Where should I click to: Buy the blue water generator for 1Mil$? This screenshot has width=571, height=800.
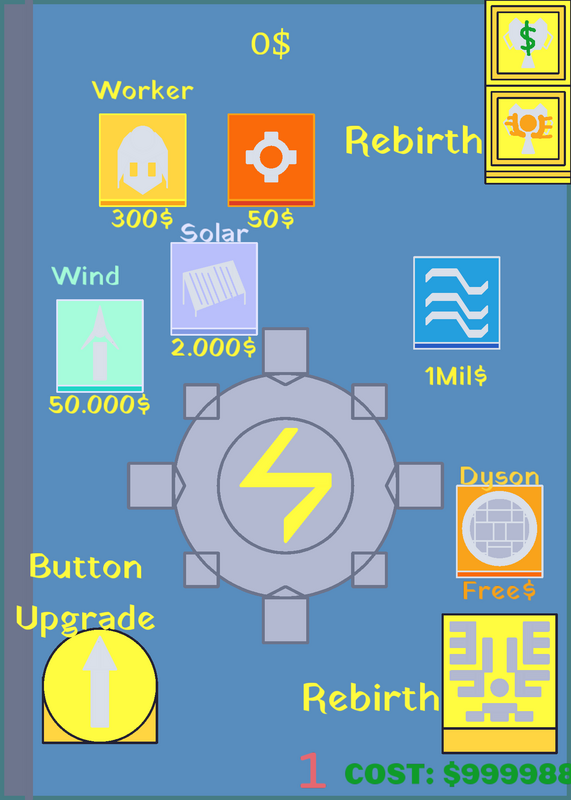(x=457, y=303)
